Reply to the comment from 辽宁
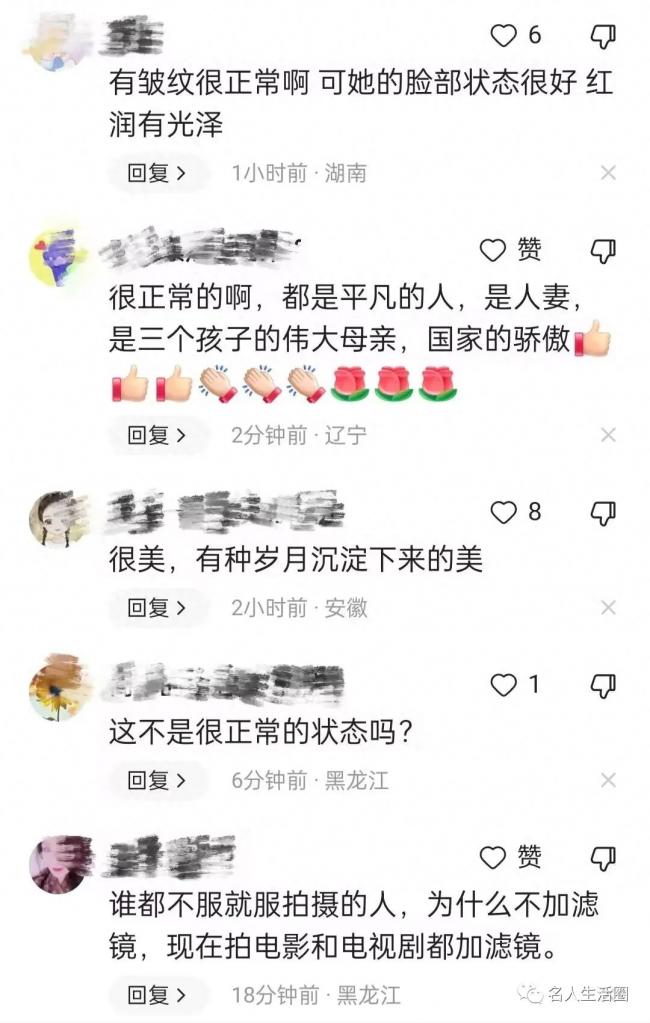650x1023 pixels. tap(157, 435)
